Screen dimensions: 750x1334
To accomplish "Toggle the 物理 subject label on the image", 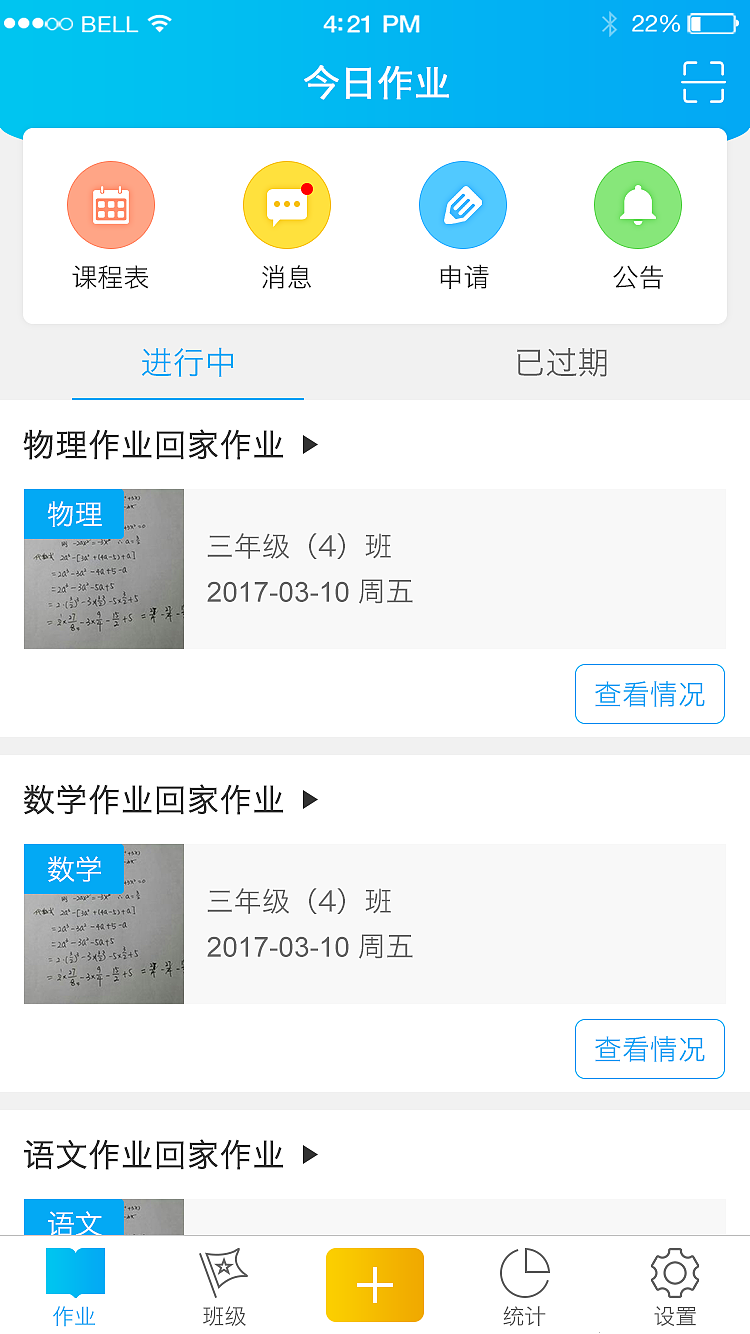I will (x=73, y=513).
